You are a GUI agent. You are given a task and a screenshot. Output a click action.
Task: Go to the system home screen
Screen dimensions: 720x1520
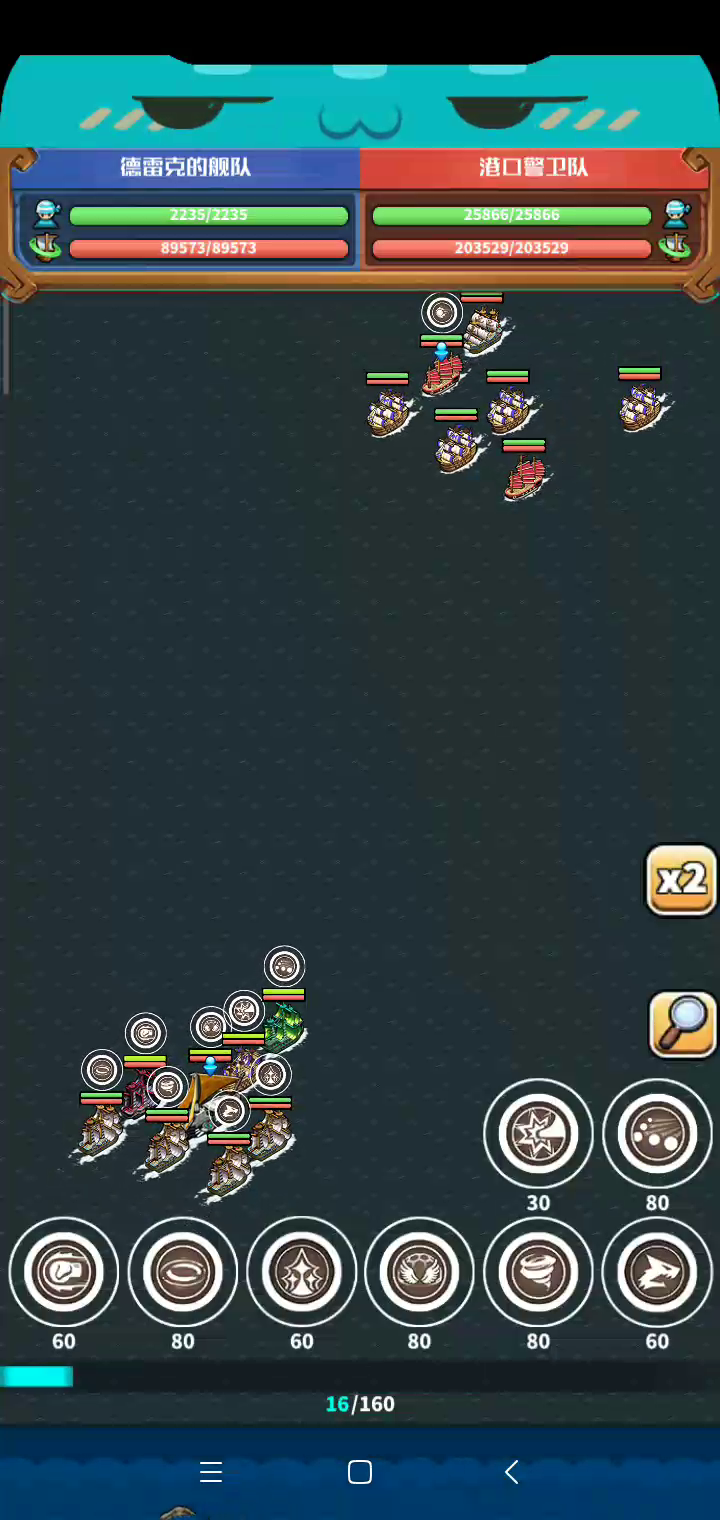(x=360, y=1472)
